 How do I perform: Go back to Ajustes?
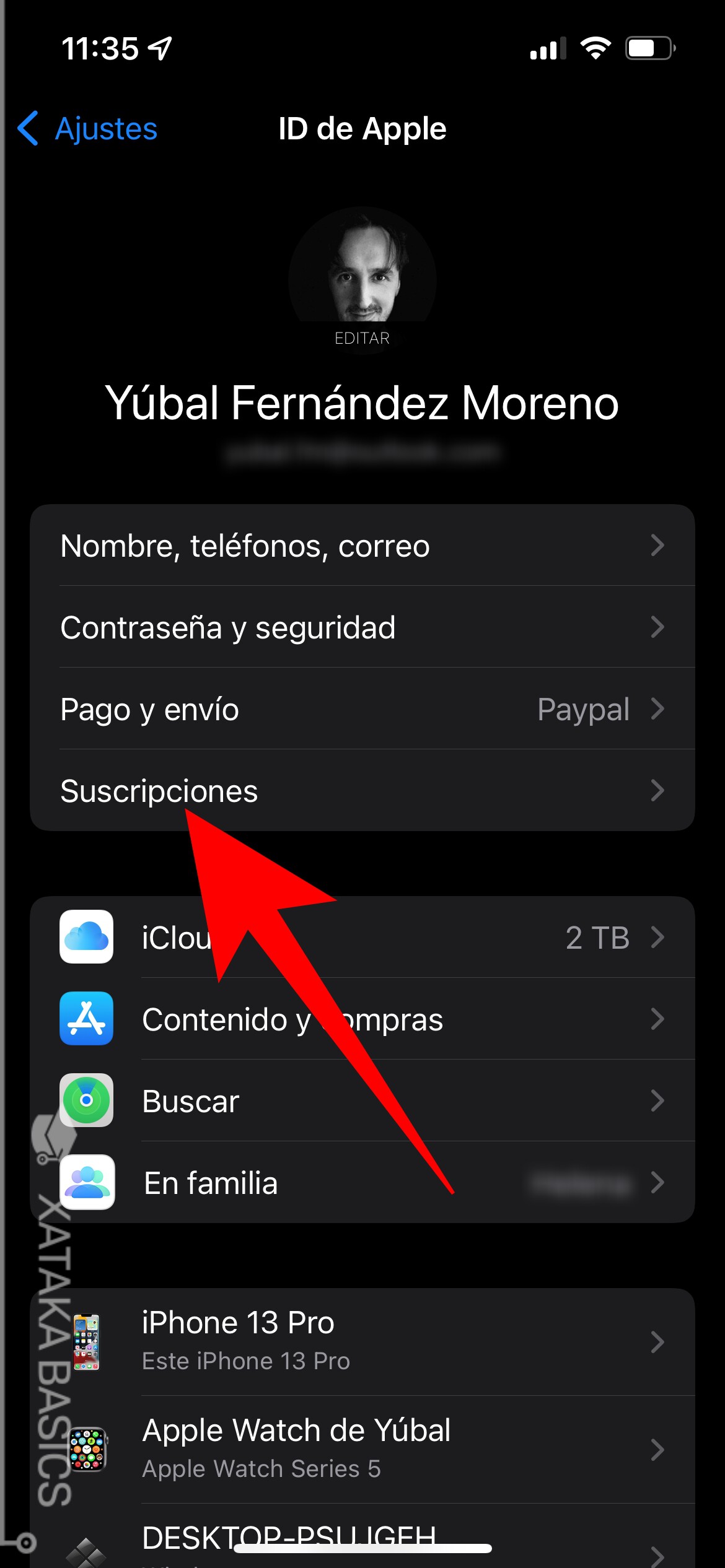[x=87, y=129]
